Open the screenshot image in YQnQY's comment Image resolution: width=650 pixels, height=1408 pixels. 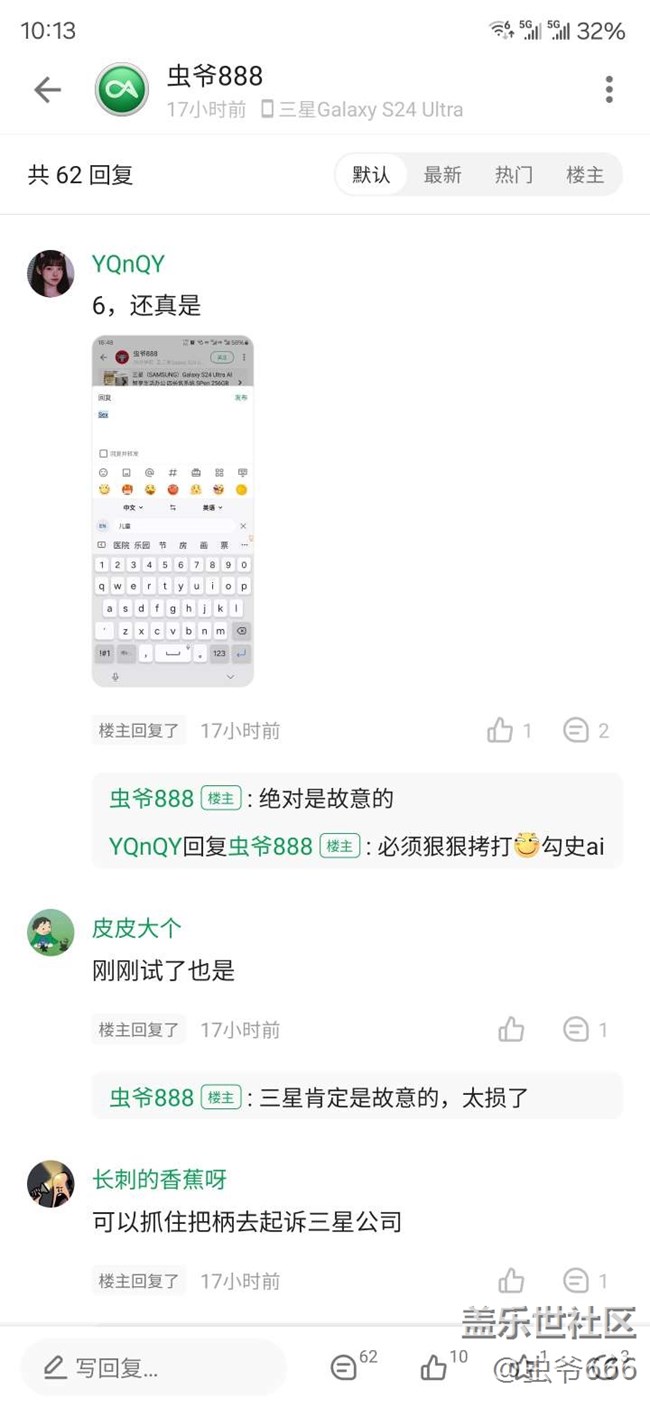pos(173,511)
